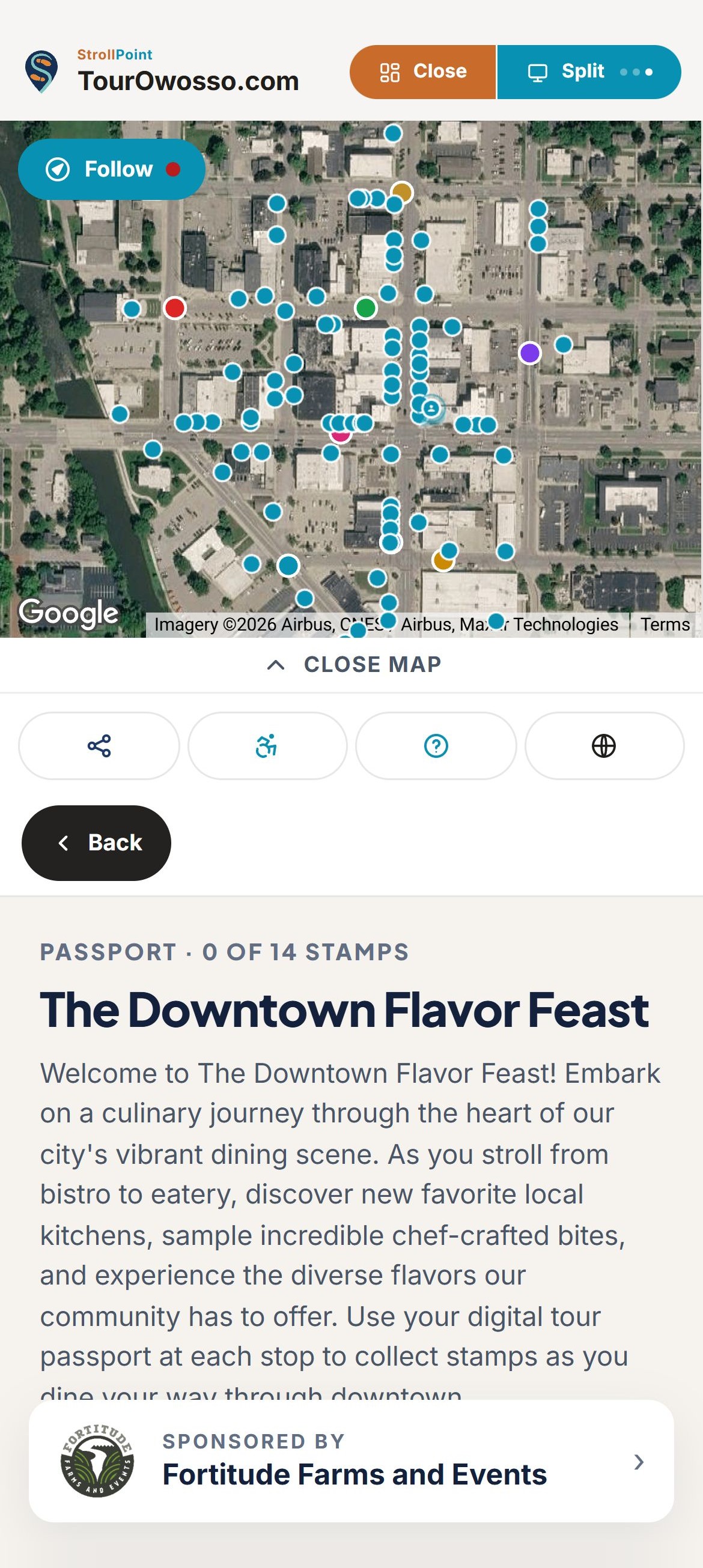Screen dimensions: 703x1568
Task: Open the map Terms link
Action: point(665,625)
